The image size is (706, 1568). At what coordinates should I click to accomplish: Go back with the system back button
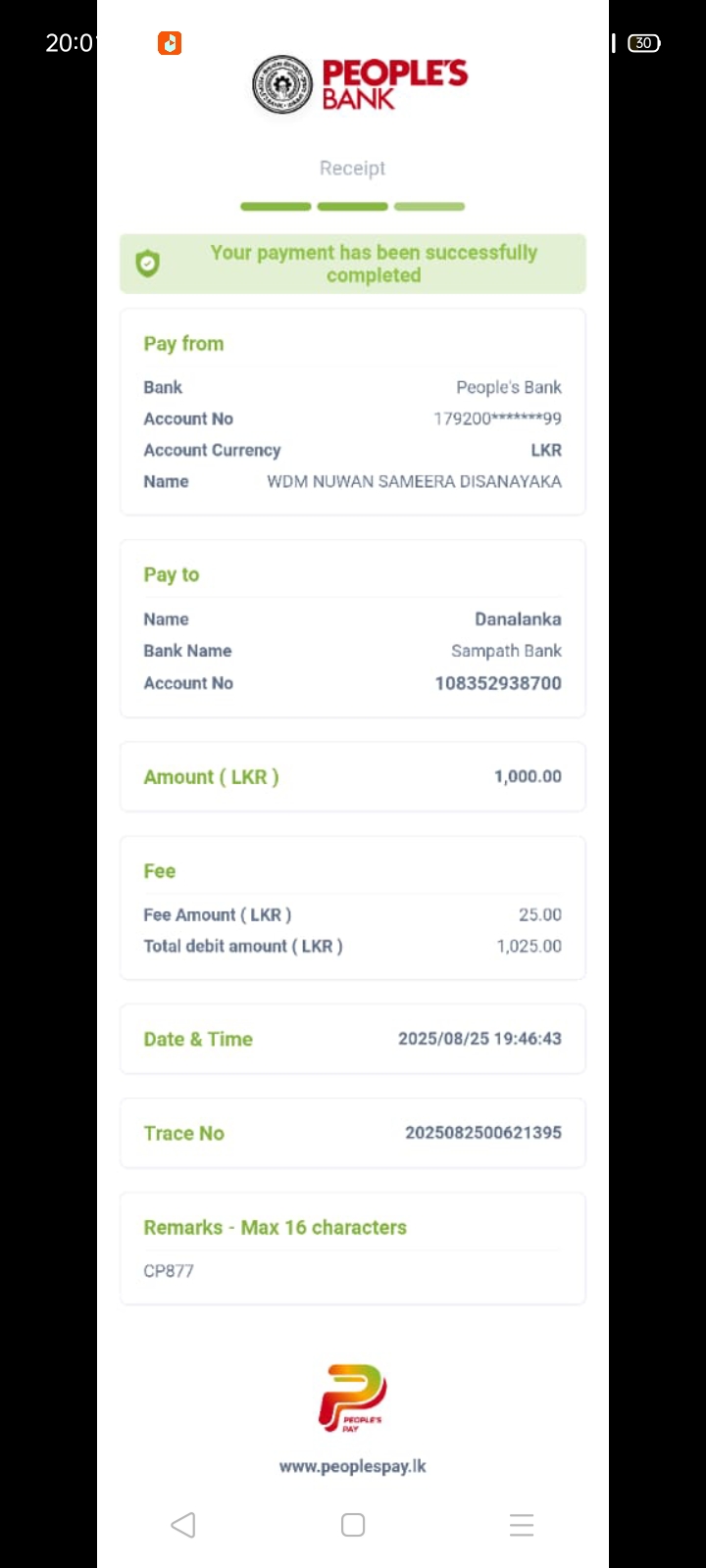(x=183, y=1525)
